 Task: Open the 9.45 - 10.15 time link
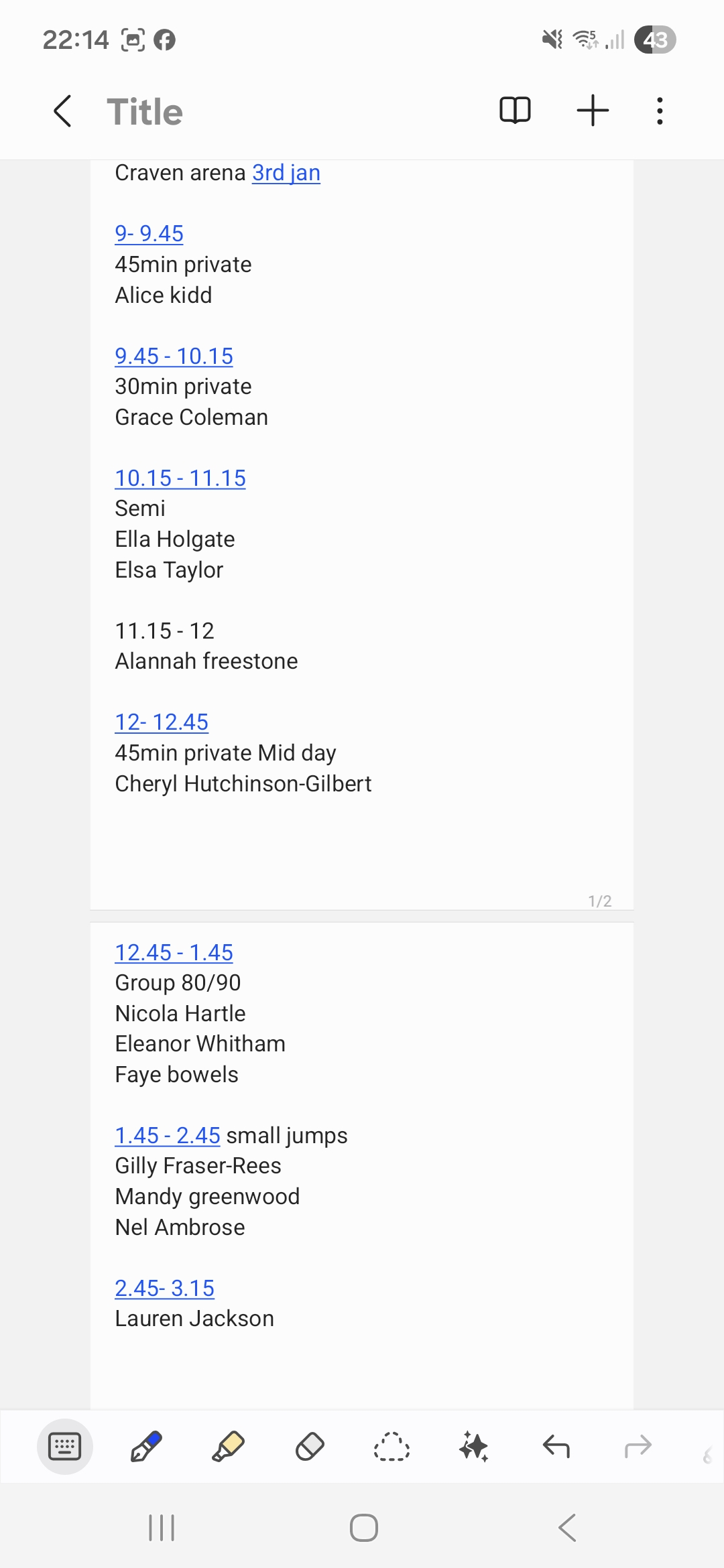coord(174,356)
